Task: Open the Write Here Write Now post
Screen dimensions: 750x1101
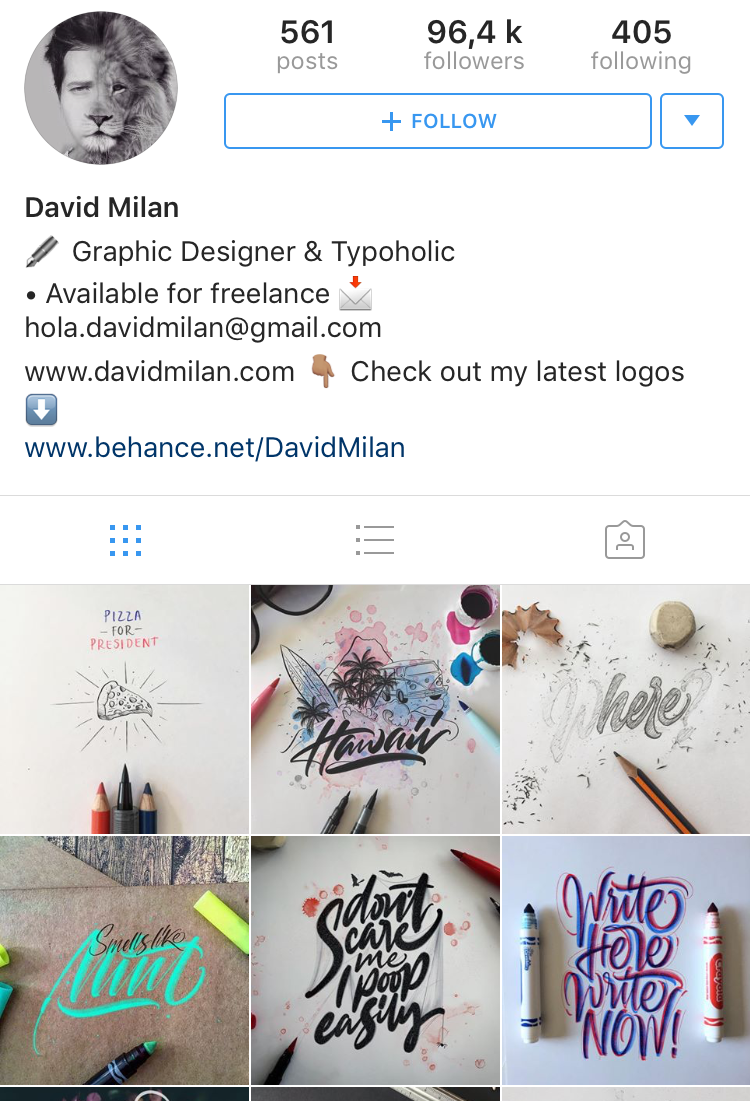Action: tap(626, 960)
